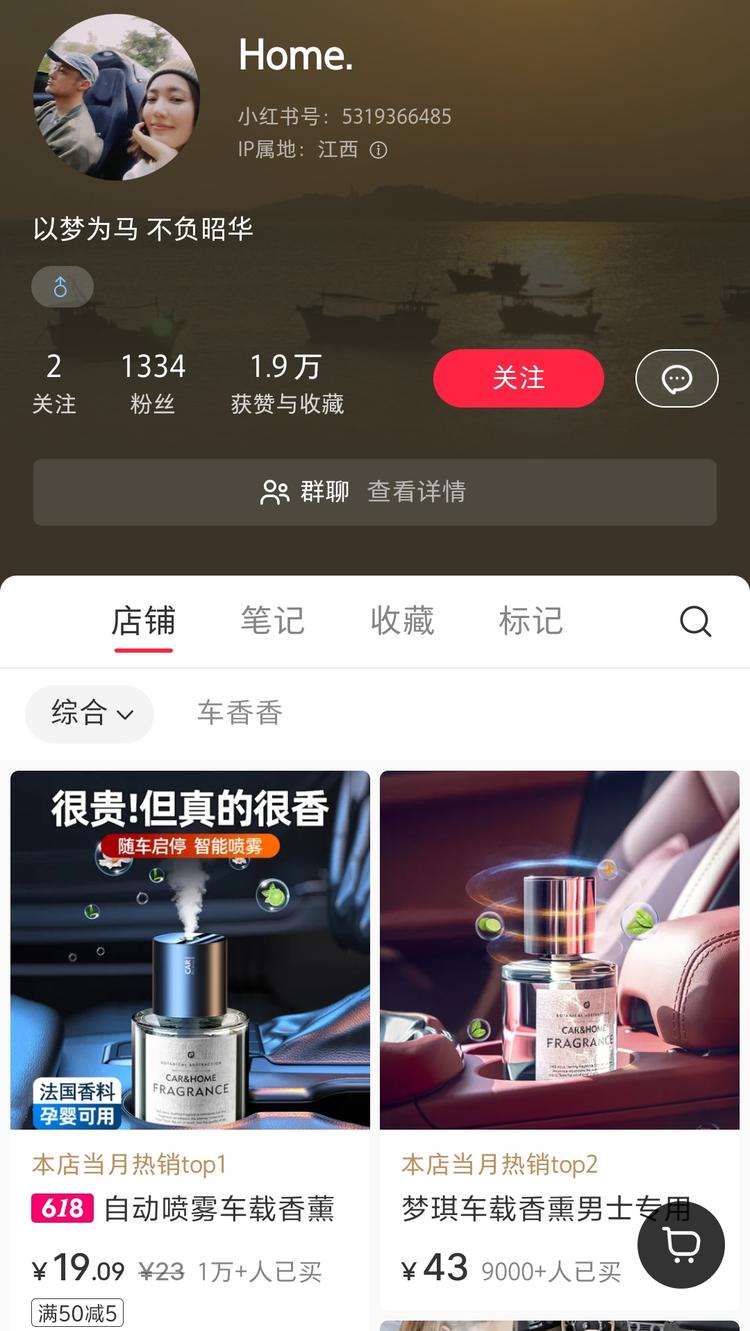The width and height of the screenshot is (750, 1331).
Task: Open the 收藏 tab
Action: [402, 621]
